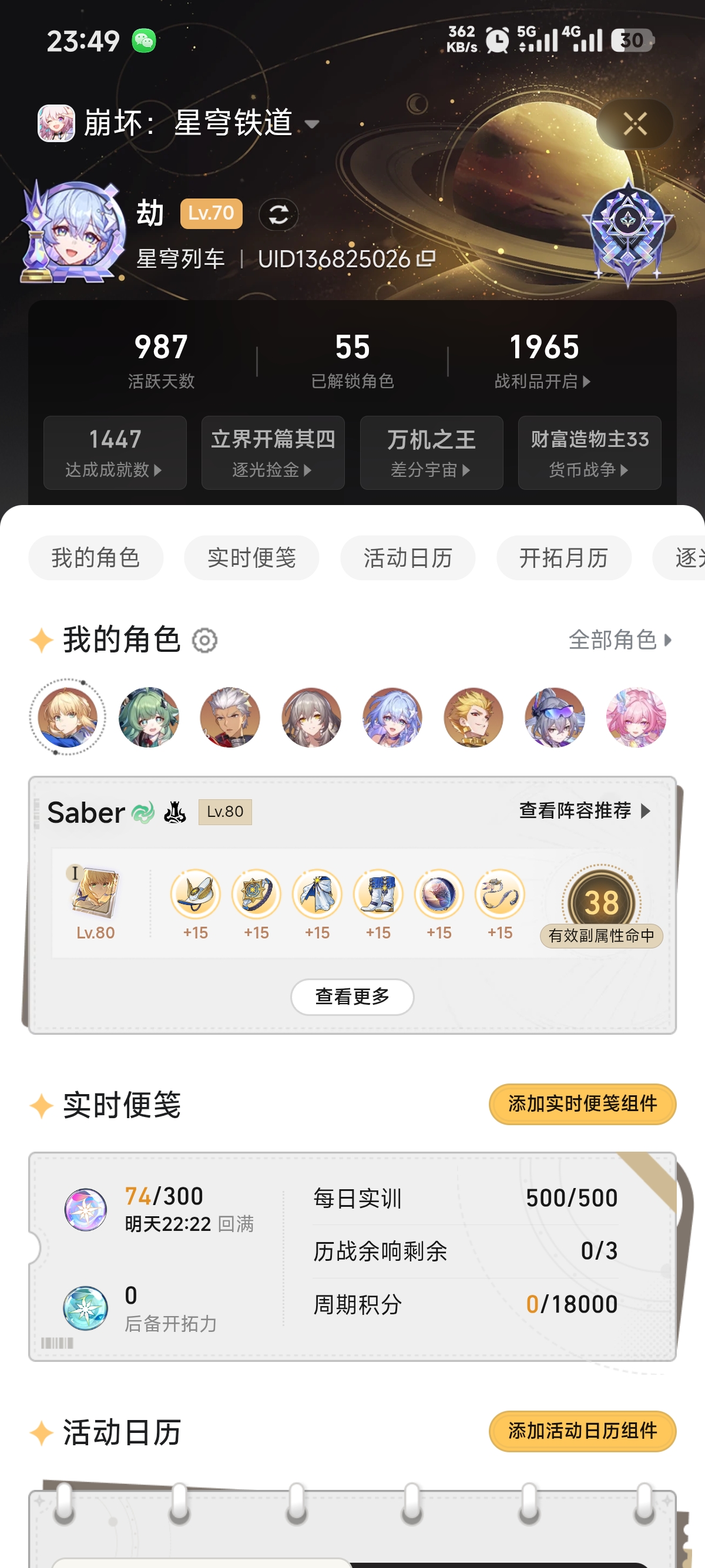Tap 查看更多 under Saber's relics

(352, 997)
